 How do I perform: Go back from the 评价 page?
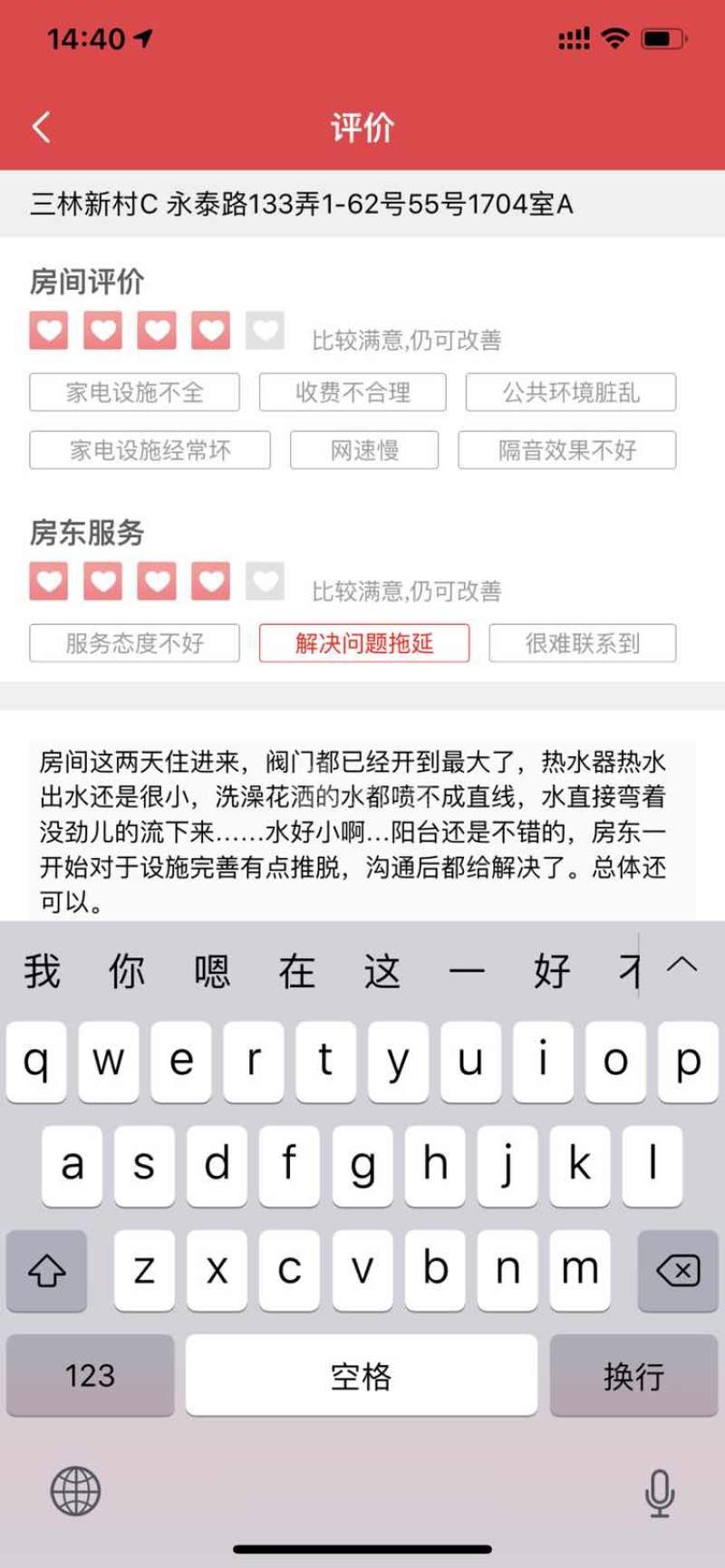(x=42, y=127)
